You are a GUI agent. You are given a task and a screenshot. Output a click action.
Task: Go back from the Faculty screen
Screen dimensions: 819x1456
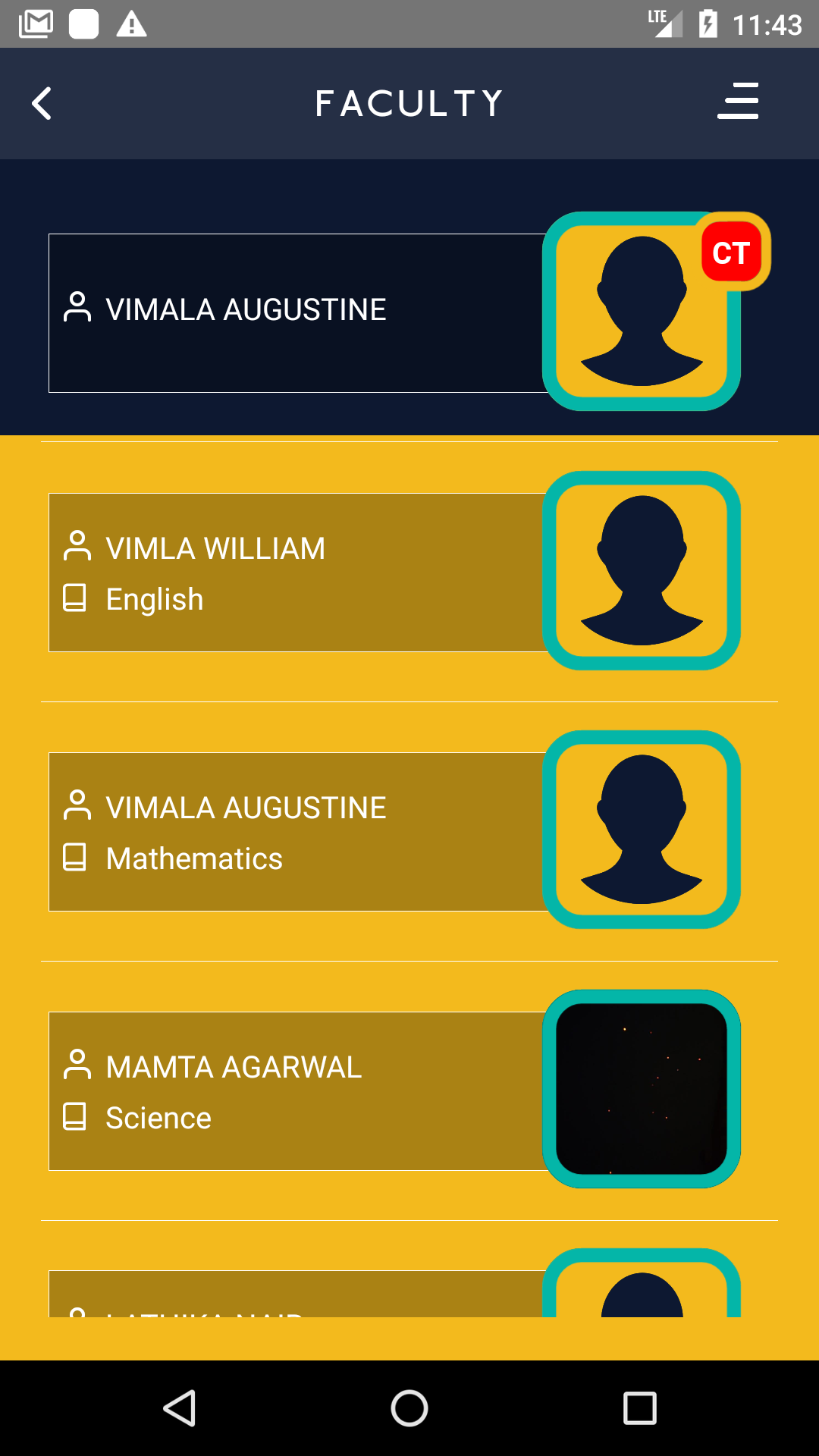tap(42, 103)
